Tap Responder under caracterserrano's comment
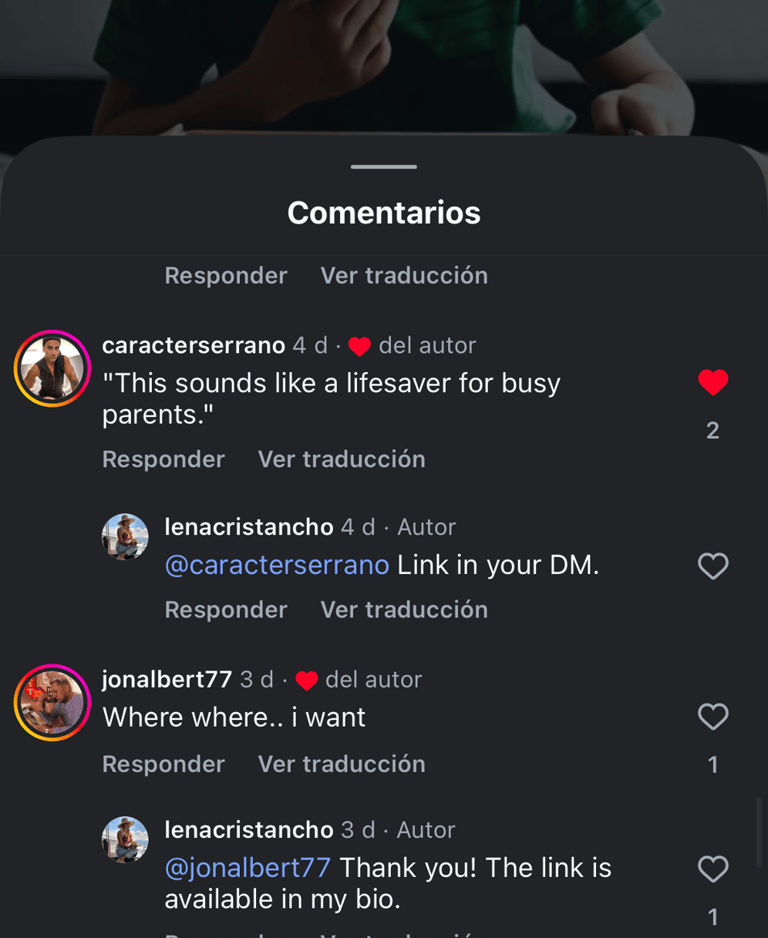 (x=163, y=459)
